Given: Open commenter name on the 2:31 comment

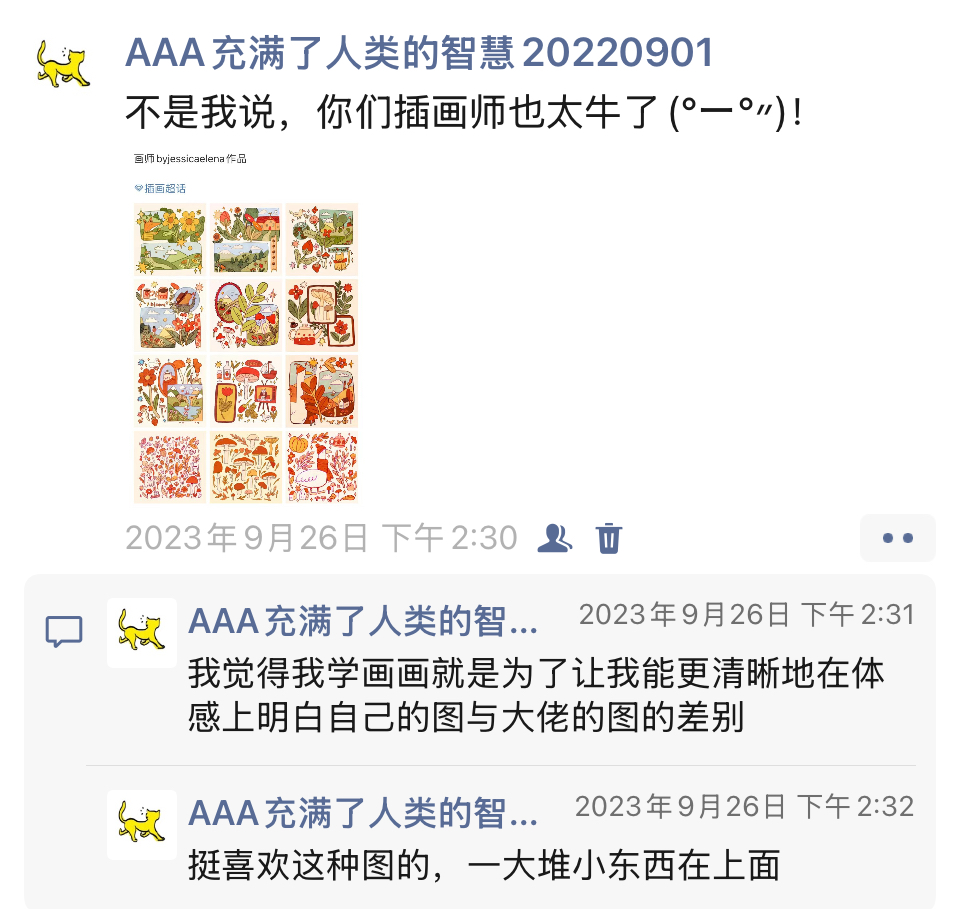Looking at the screenshot, I should click(362, 622).
